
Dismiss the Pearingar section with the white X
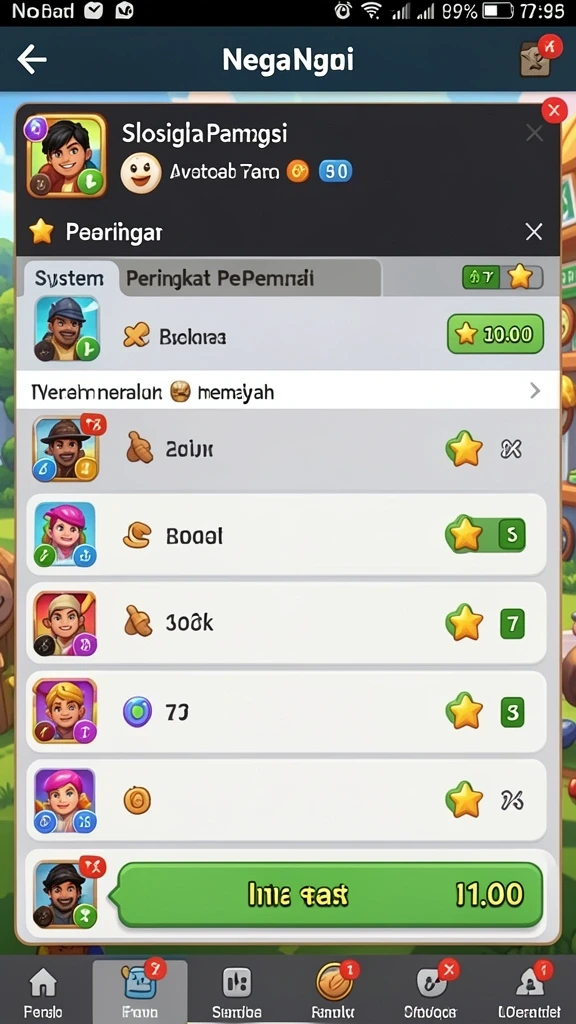point(534,232)
